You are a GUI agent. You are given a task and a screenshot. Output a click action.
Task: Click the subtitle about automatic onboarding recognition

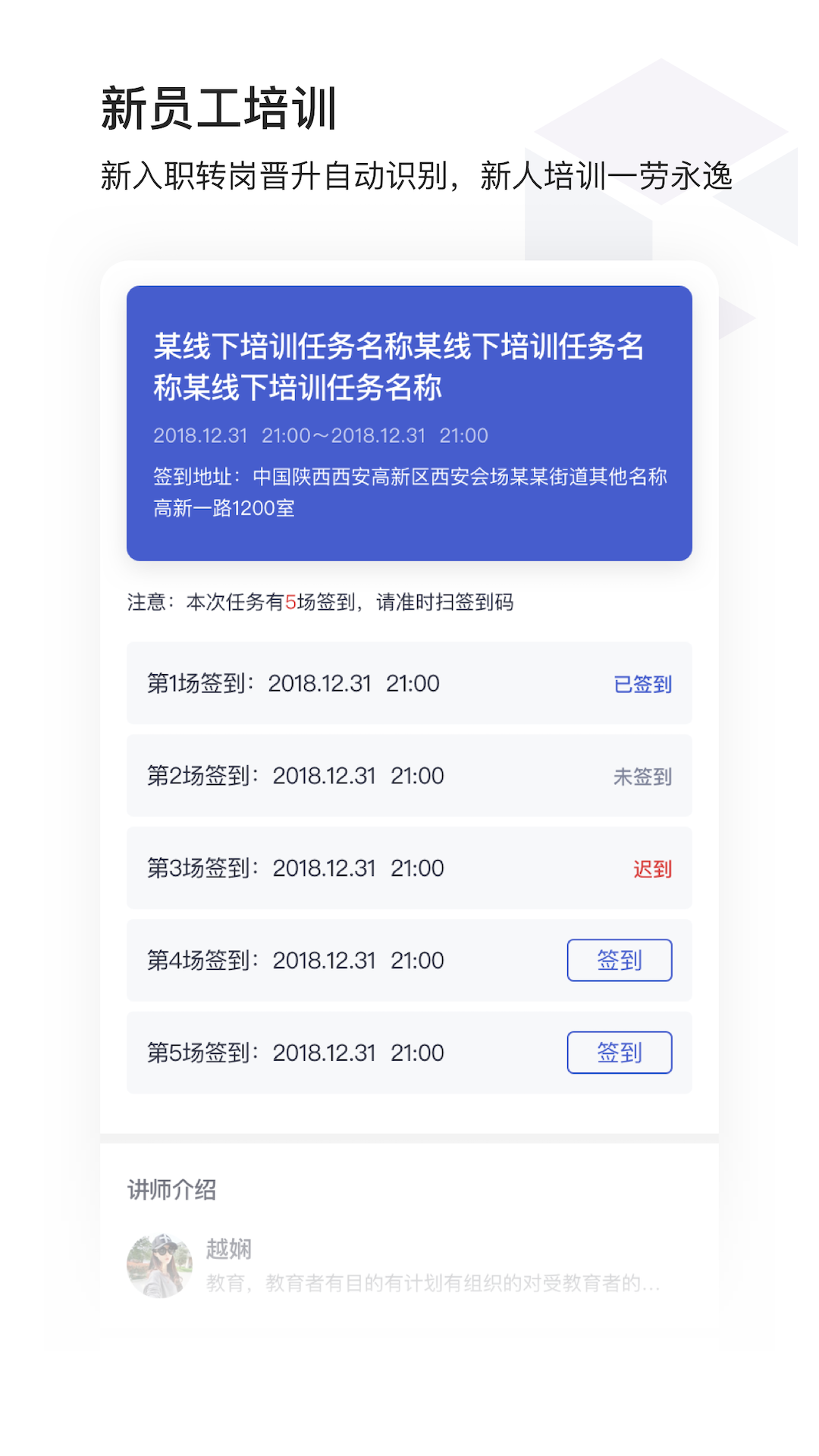[419, 174]
